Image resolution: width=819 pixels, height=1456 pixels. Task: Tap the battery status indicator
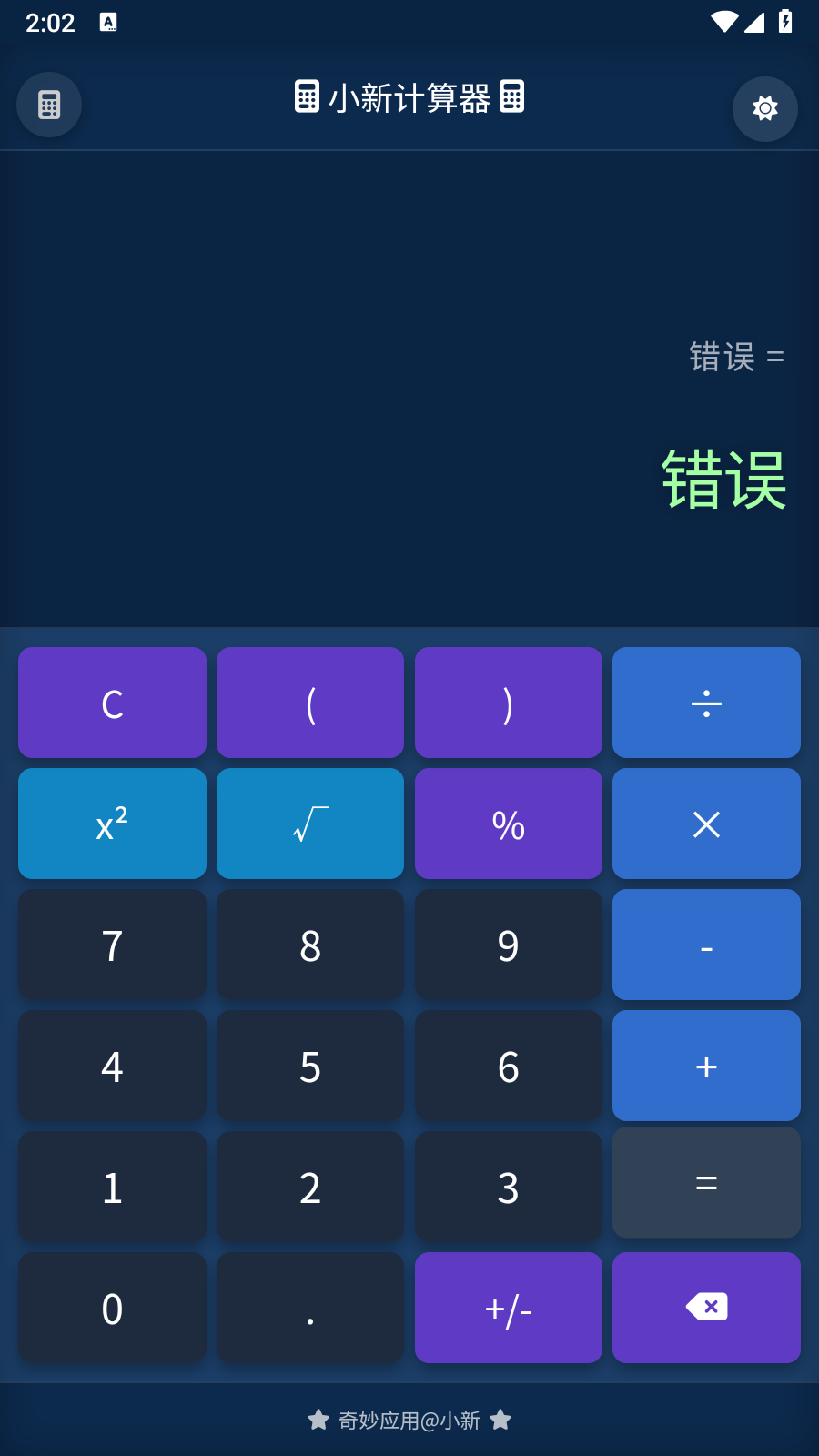click(x=784, y=23)
